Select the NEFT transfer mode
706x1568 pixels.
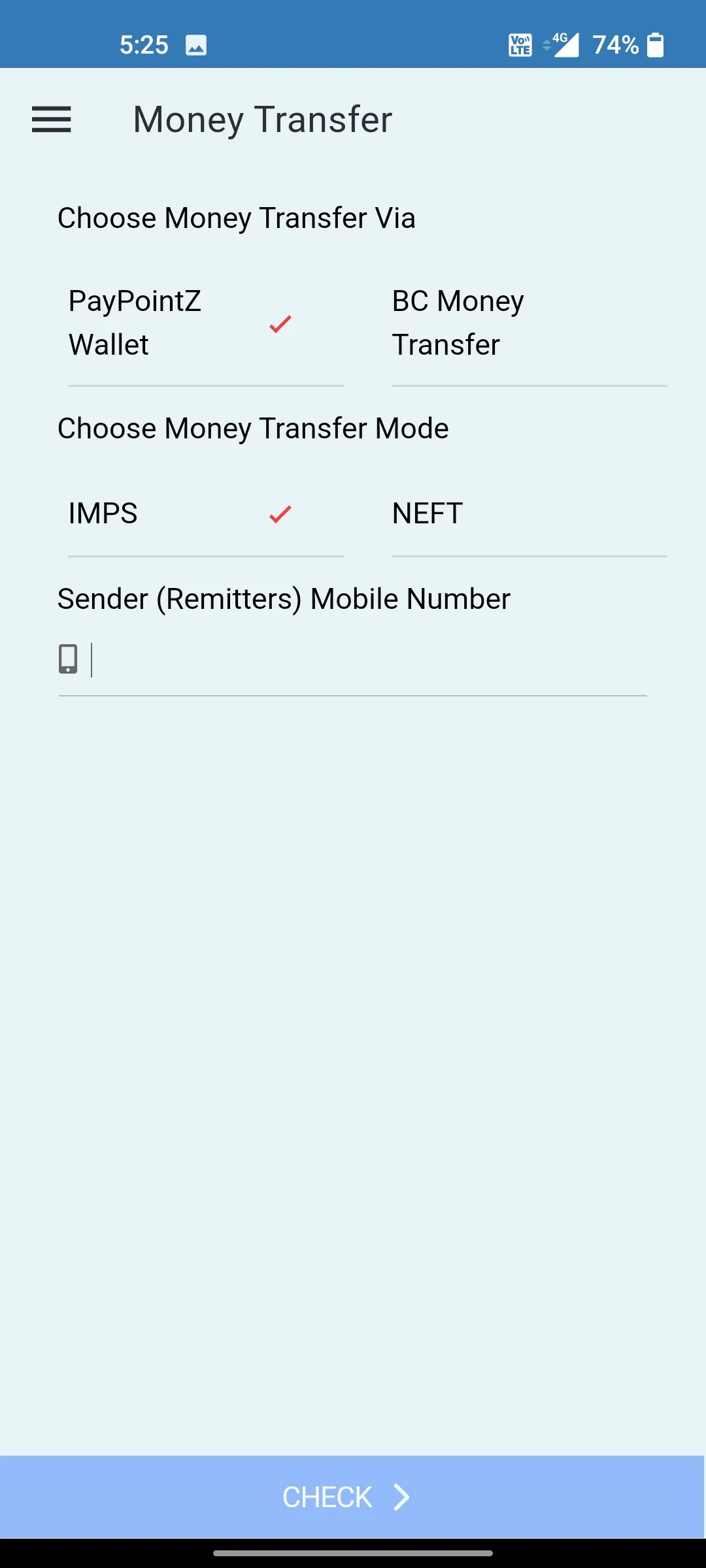(426, 514)
